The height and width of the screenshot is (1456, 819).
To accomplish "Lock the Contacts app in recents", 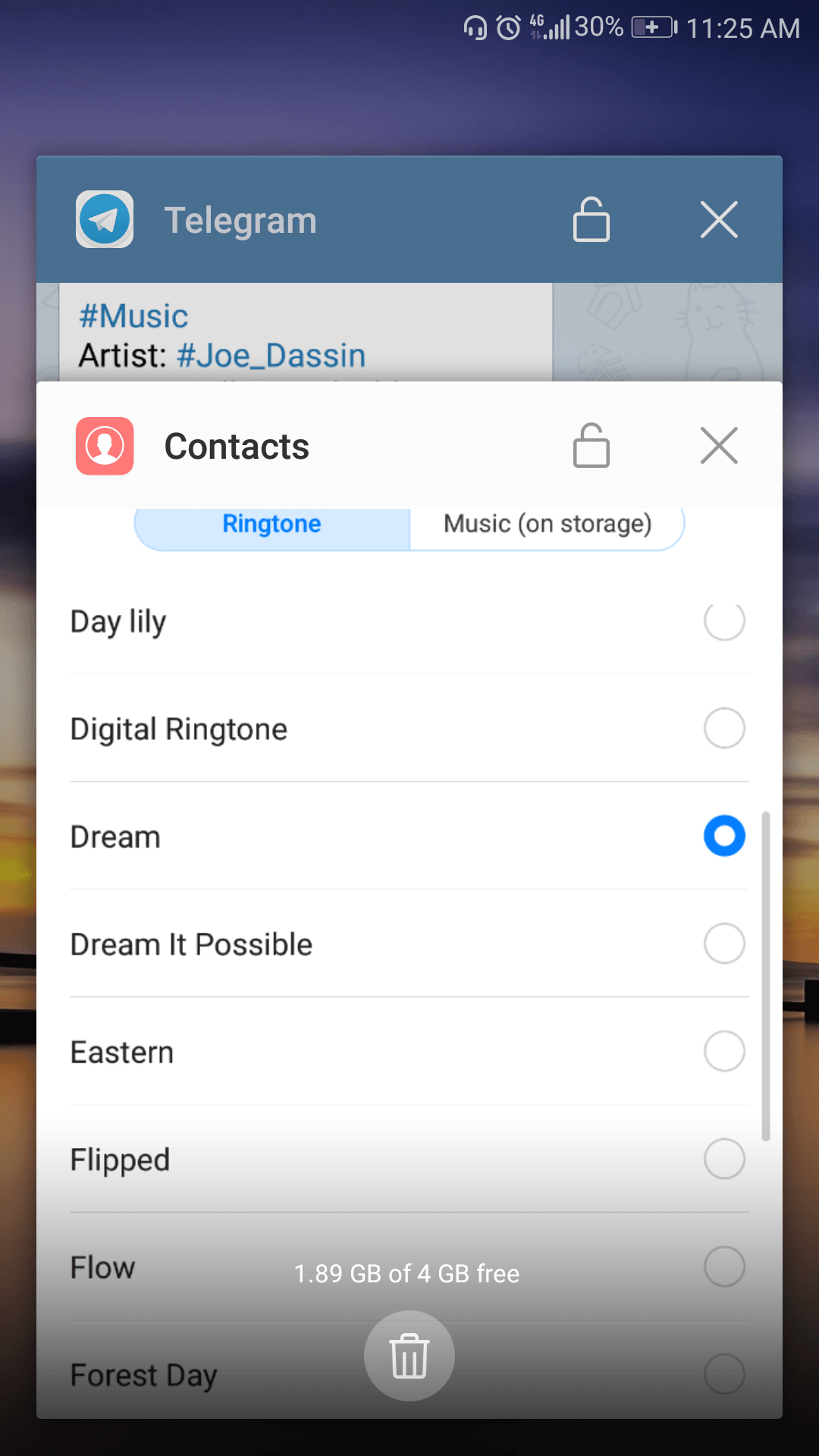I will click(591, 446).
